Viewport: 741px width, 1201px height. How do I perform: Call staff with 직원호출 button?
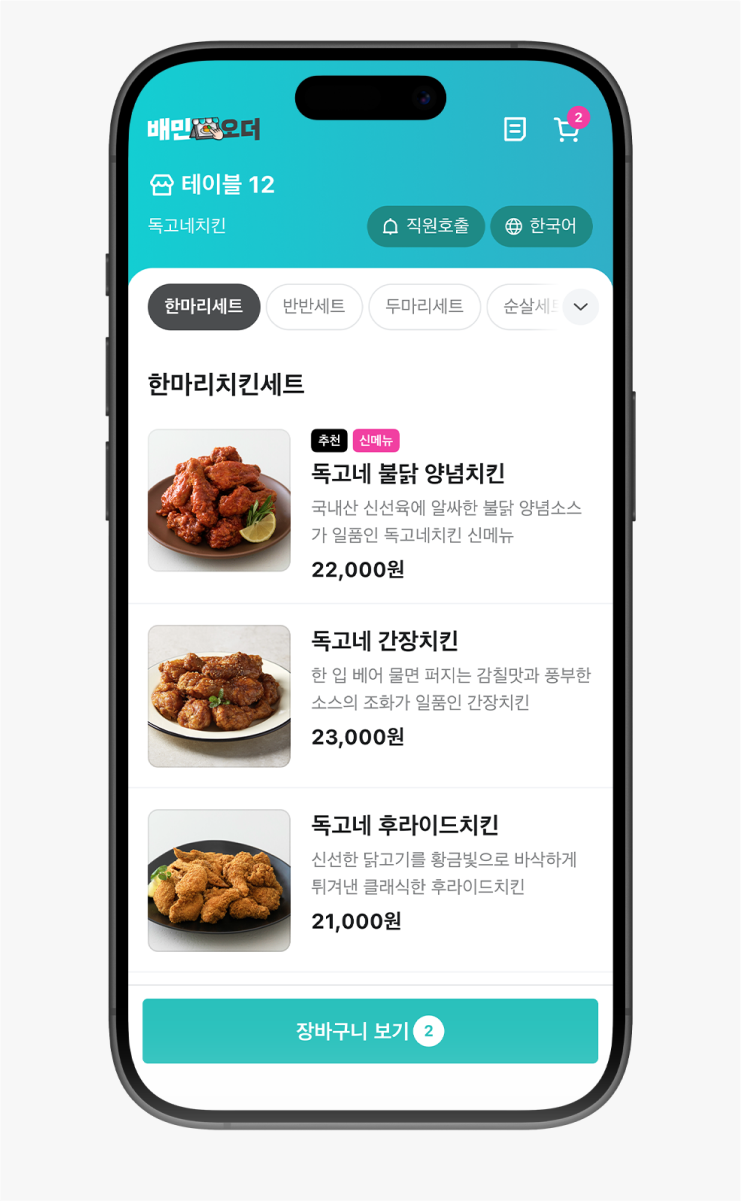(426, 226)
